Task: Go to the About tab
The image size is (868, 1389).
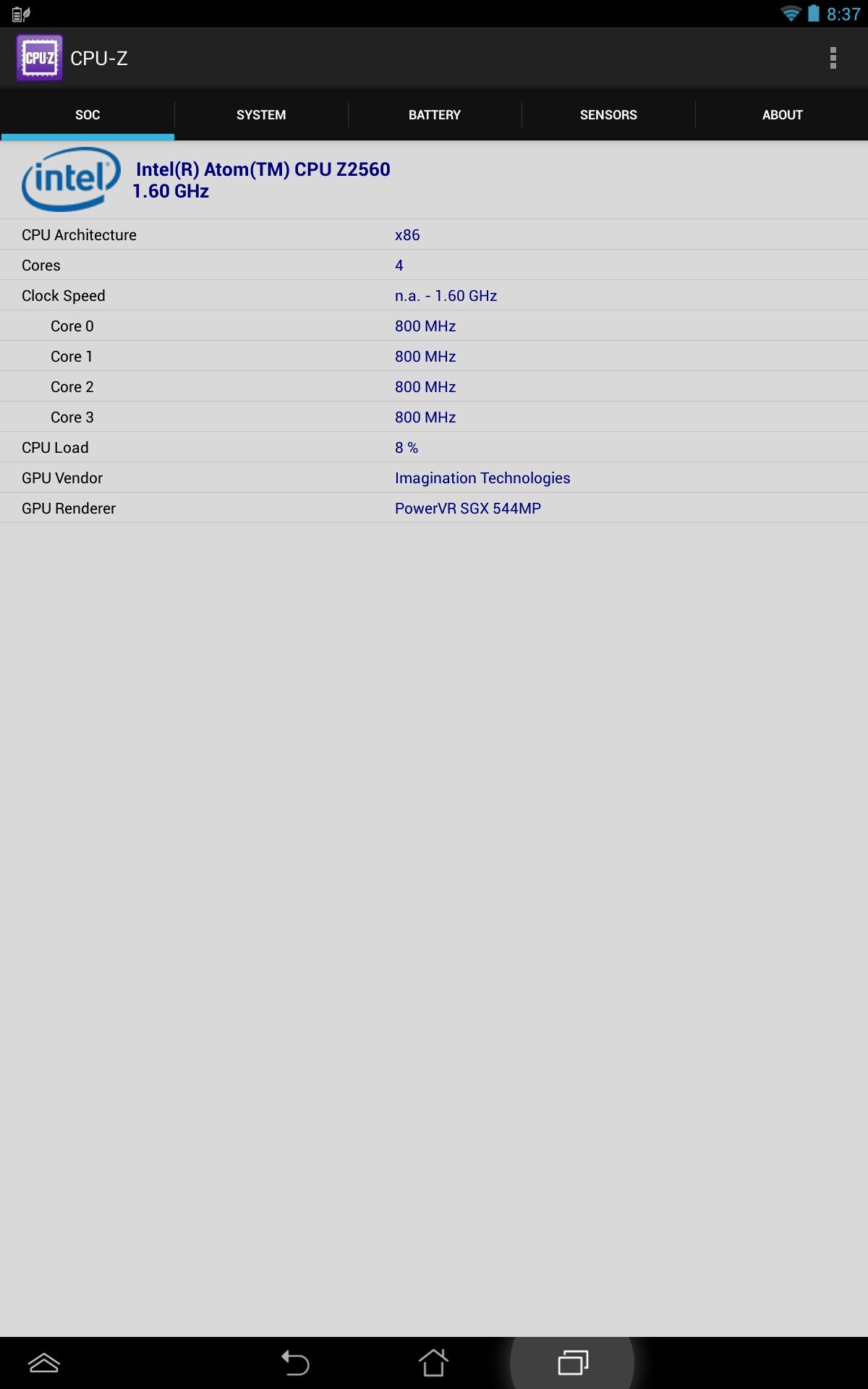Action: (782, 115)
